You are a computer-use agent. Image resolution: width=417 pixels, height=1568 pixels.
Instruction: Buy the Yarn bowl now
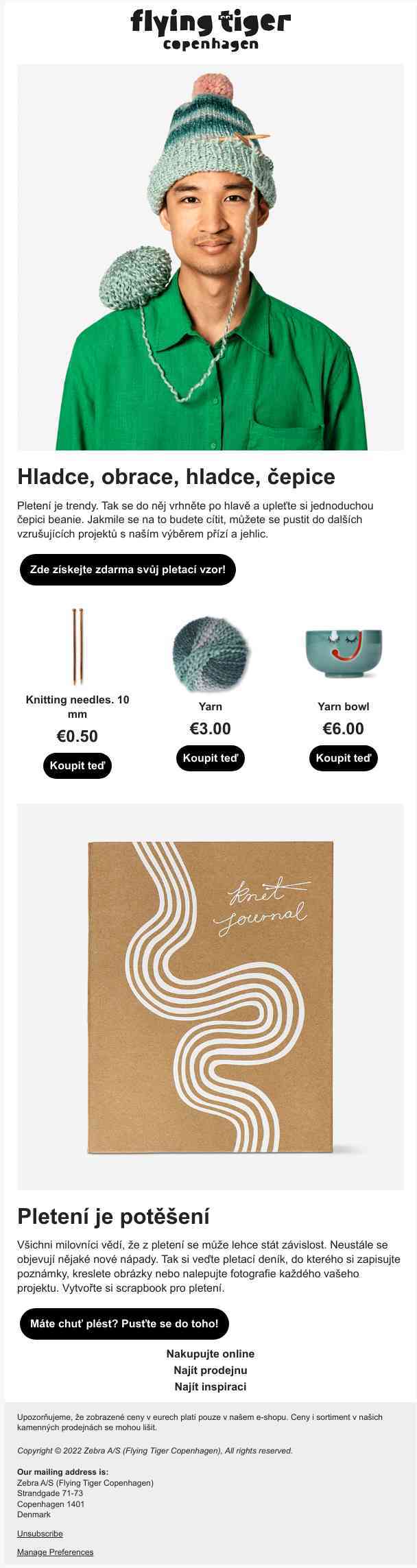tap(343, 758)
